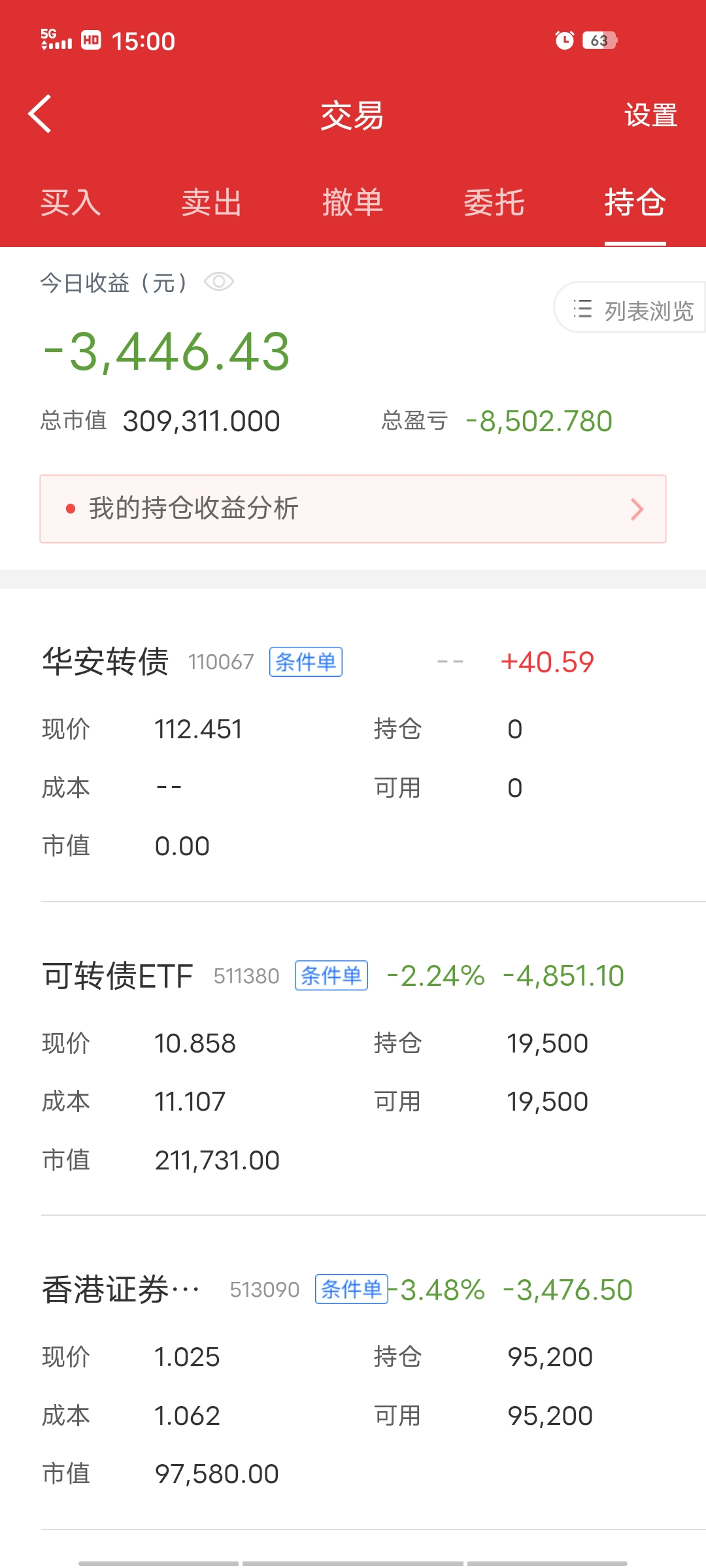Switch to 列表浏览 list view
706x1568 pixels.
coord(633,310)
